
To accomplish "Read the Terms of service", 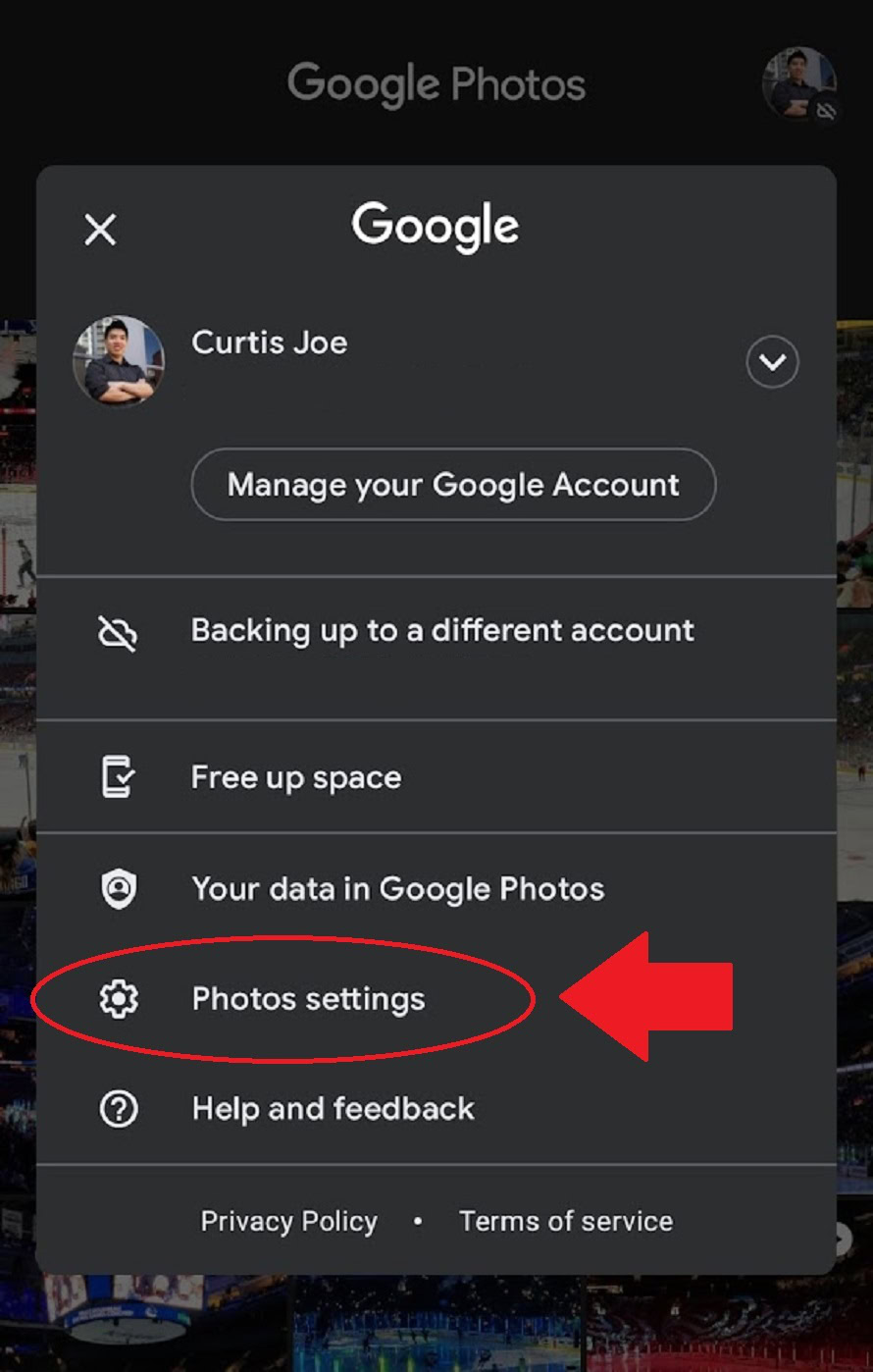I will [566, 1221].
